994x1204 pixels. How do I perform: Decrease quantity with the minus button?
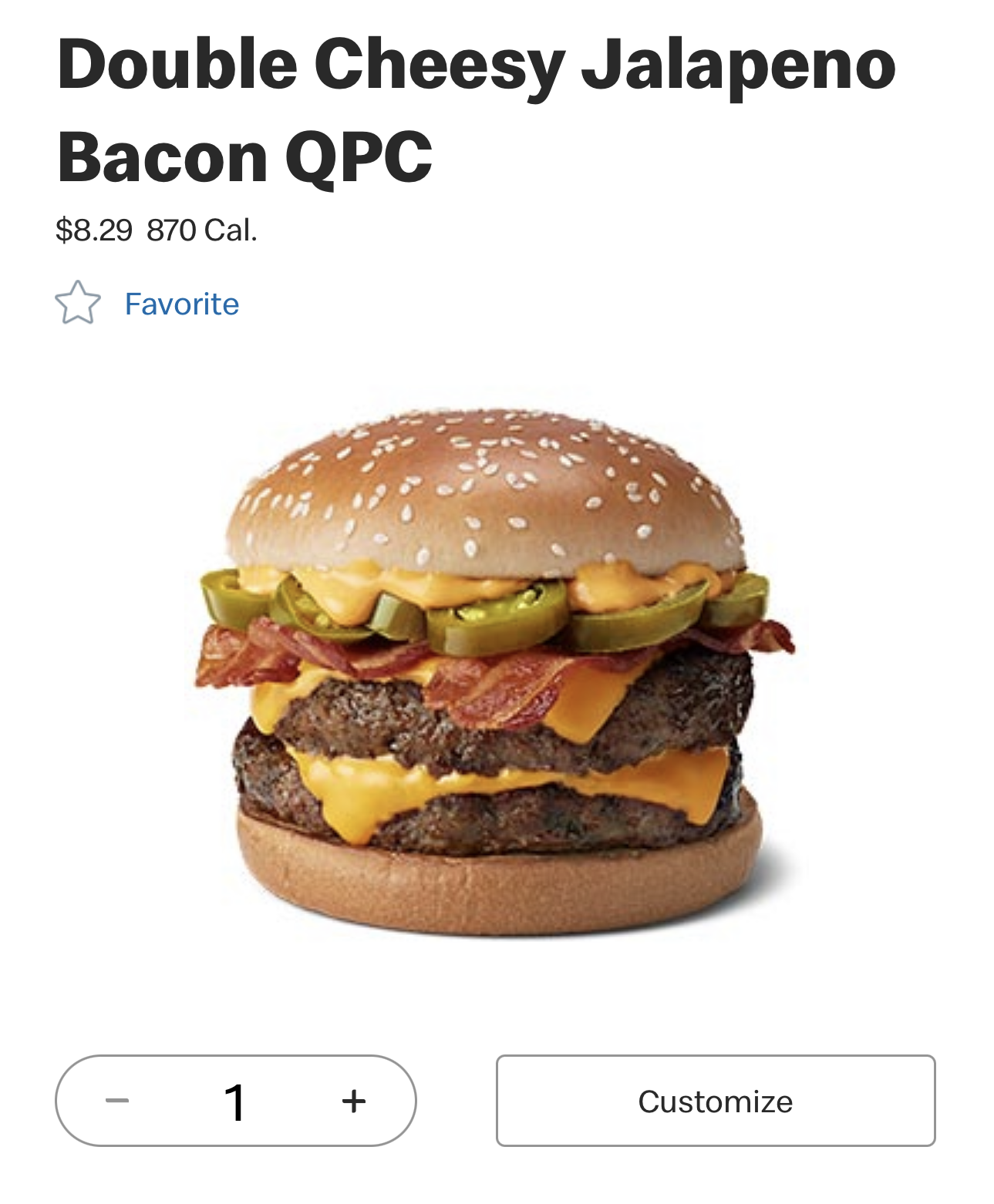117,1100
